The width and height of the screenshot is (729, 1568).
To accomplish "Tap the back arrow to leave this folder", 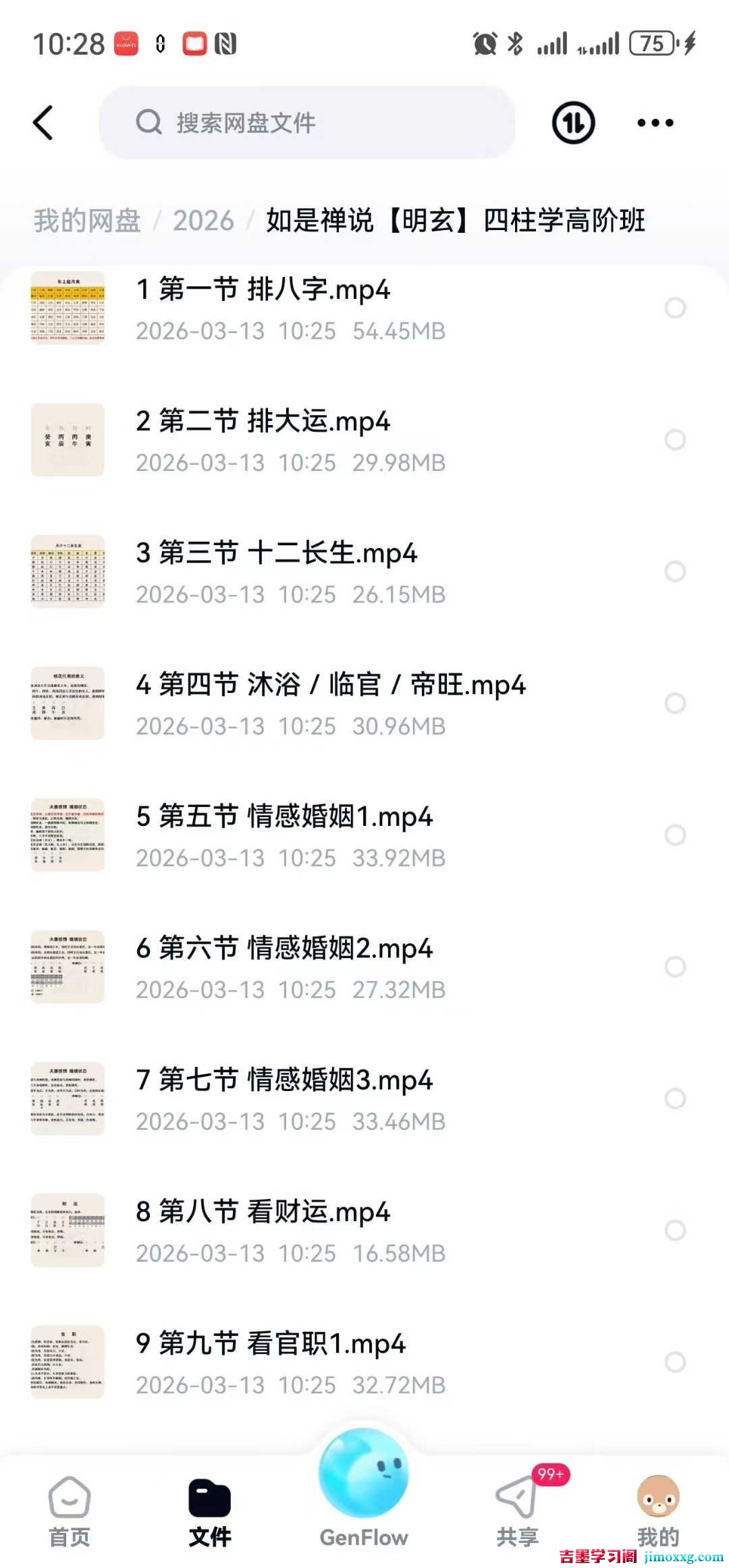I will [43, 123].
